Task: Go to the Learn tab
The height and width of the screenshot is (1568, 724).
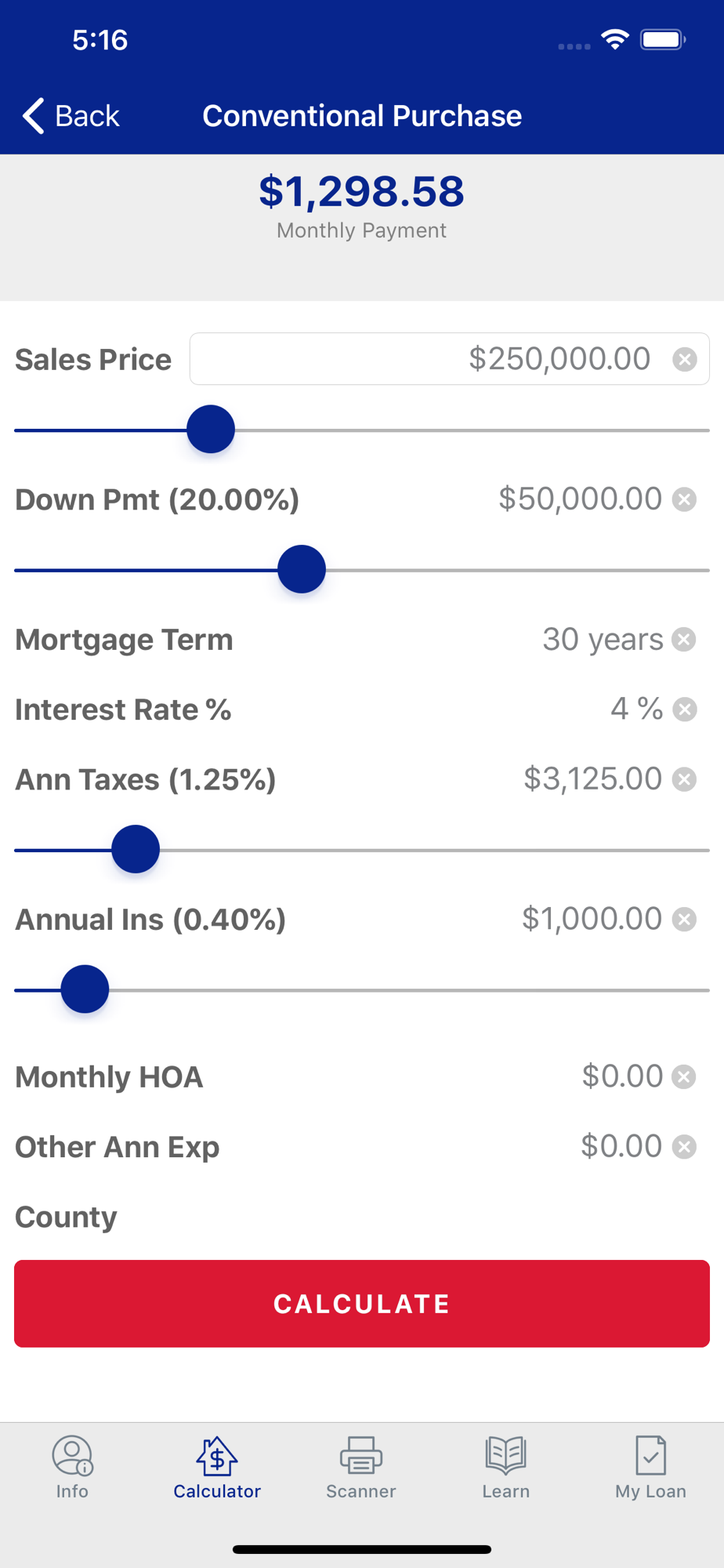Action: 505,1468
